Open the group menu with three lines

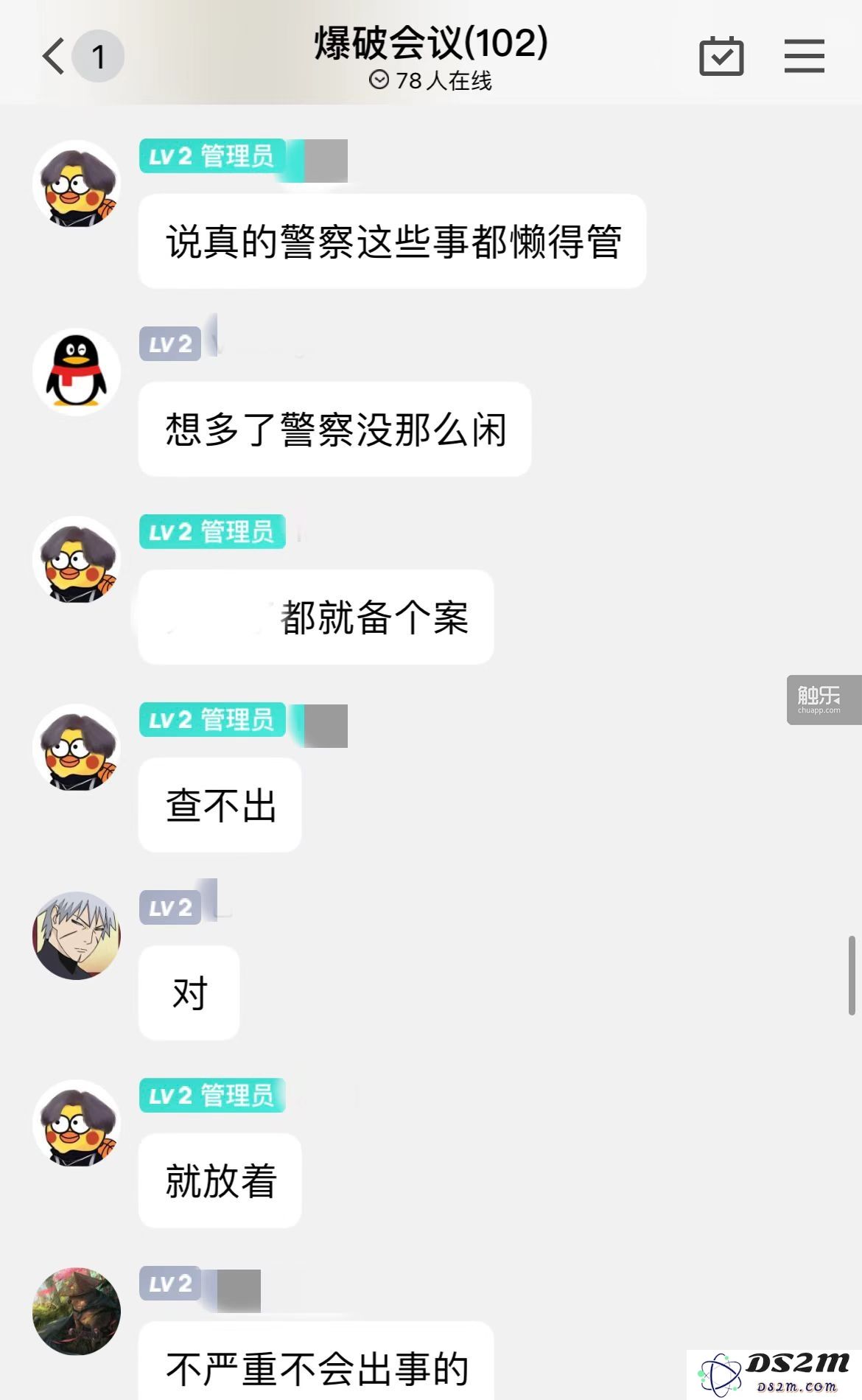pyautogui.click(x=804, y=57)
